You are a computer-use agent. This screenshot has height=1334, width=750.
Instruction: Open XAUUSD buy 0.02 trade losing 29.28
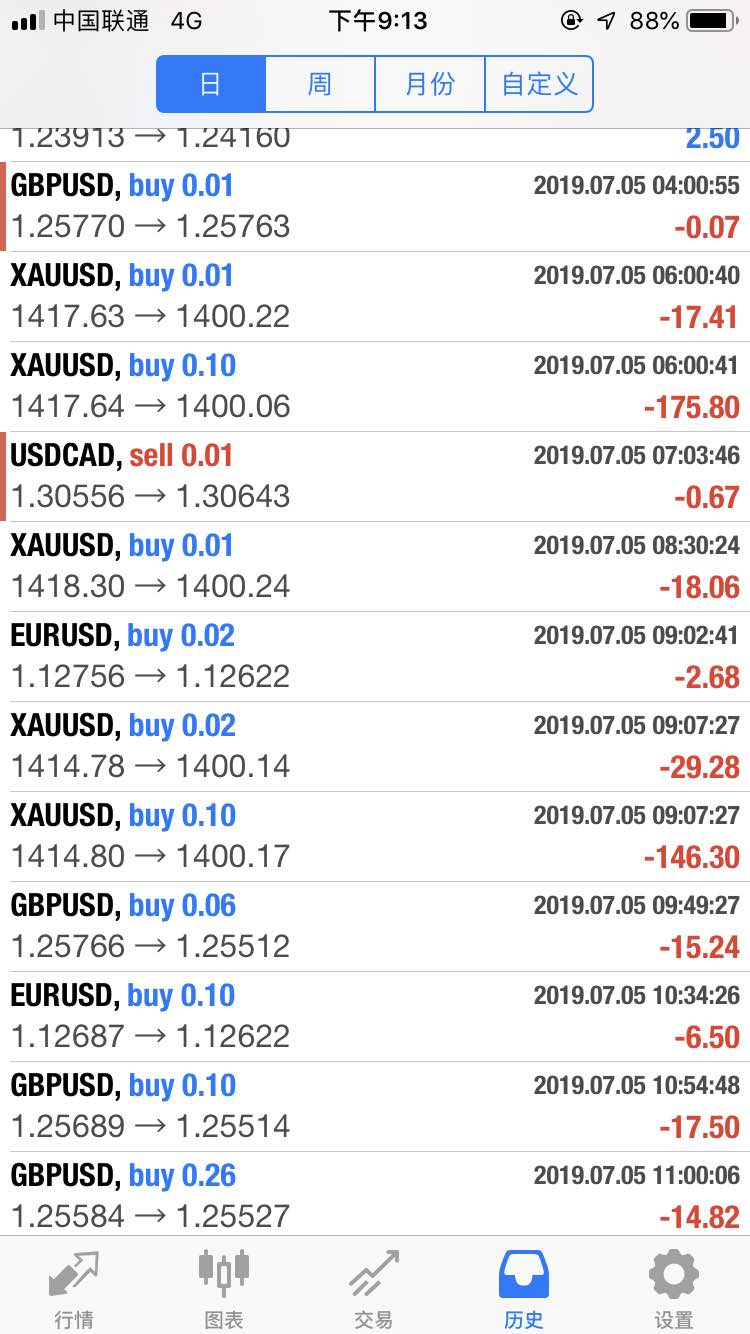[x=375, y=746]
